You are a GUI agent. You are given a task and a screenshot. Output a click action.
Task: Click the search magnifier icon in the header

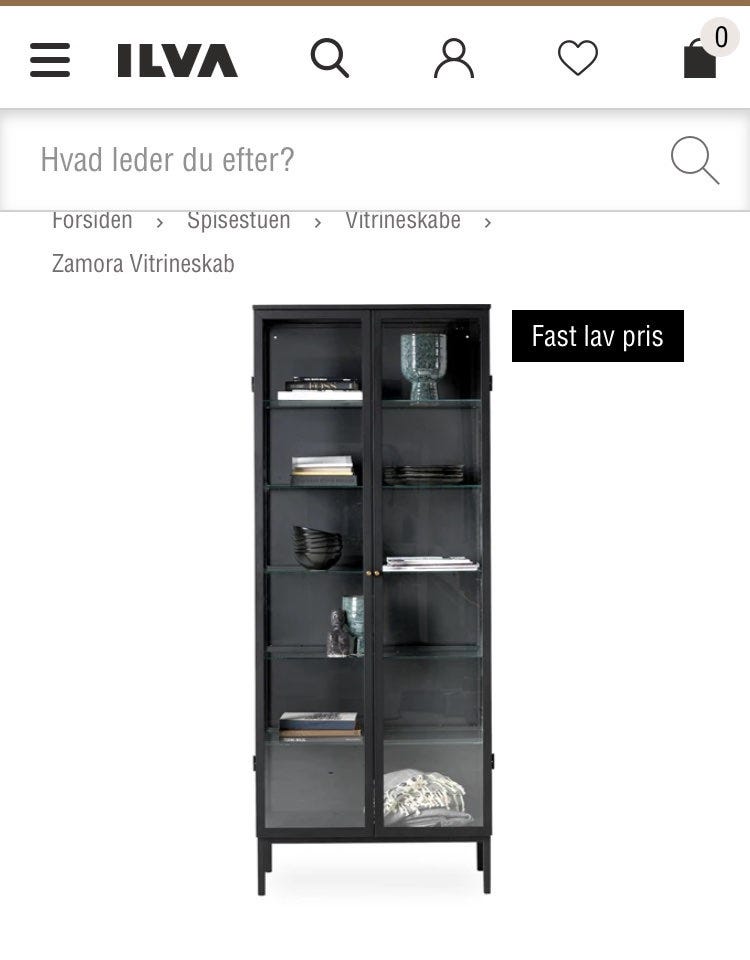click(x=330, y=59)
